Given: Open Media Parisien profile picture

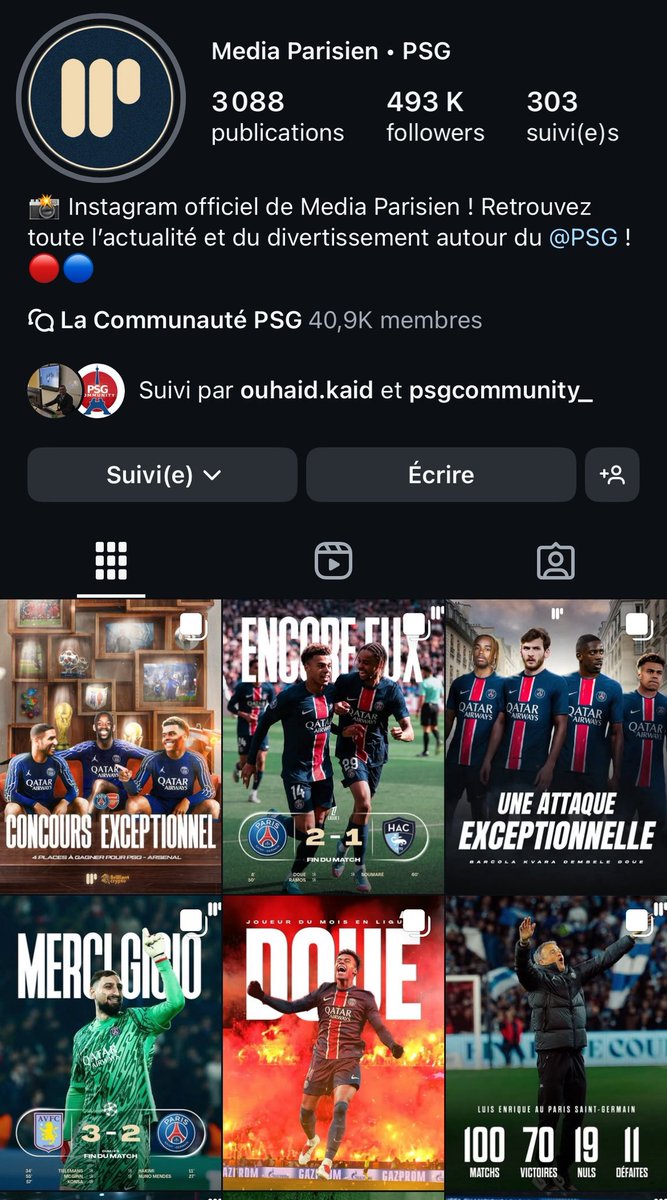Looking at the screenshot, I should (x=101, y=97).
